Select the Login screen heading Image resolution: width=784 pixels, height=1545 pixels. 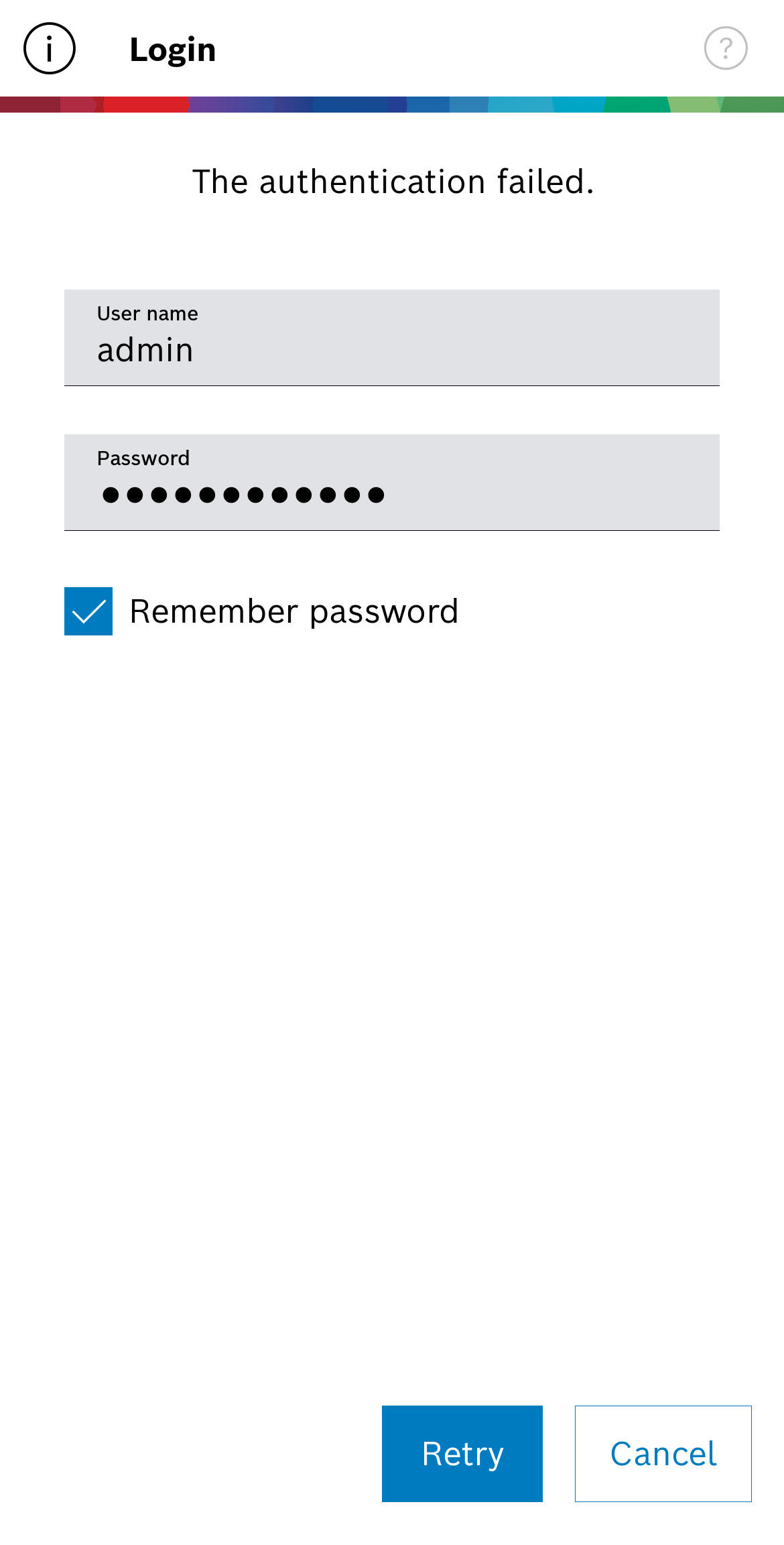coord(172,48)
